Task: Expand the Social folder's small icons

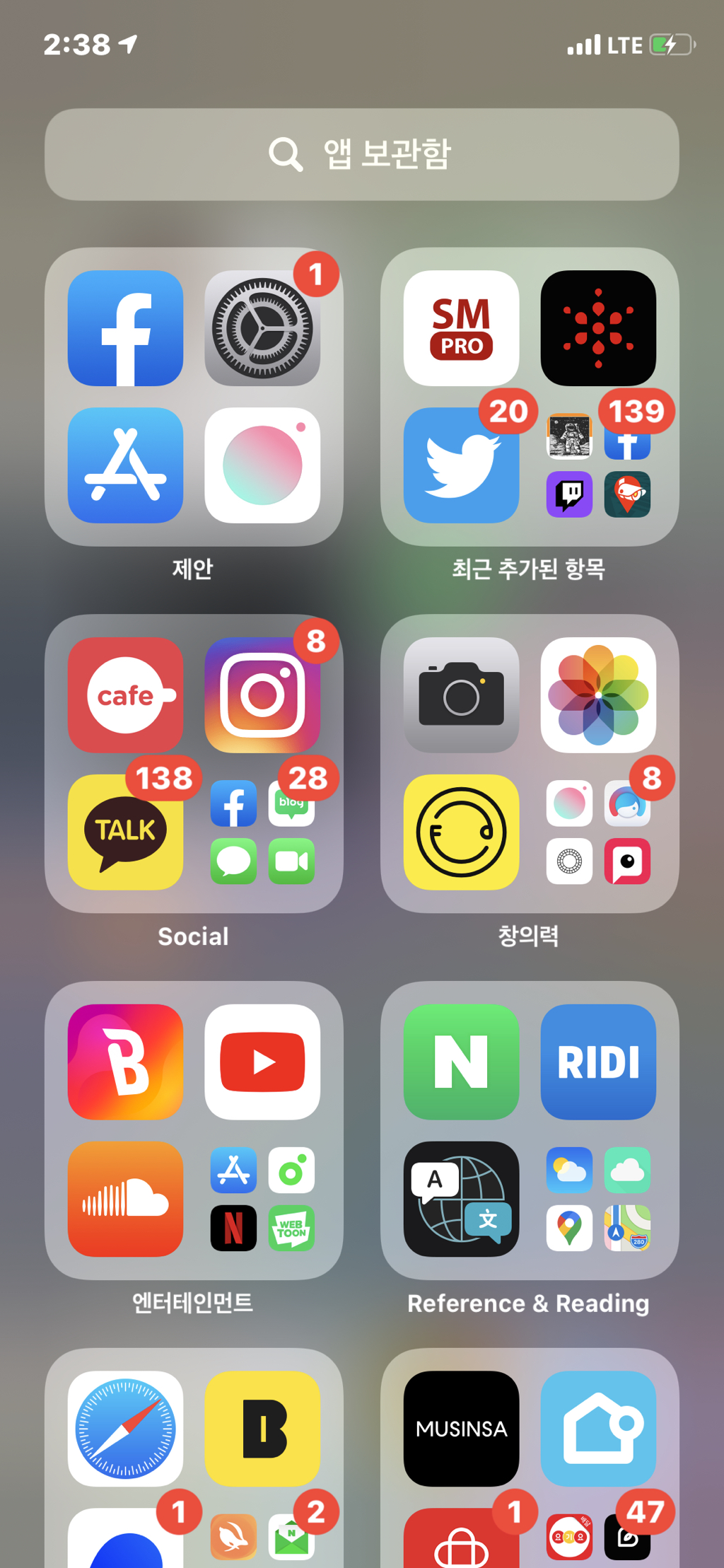Action: point(262,832)
